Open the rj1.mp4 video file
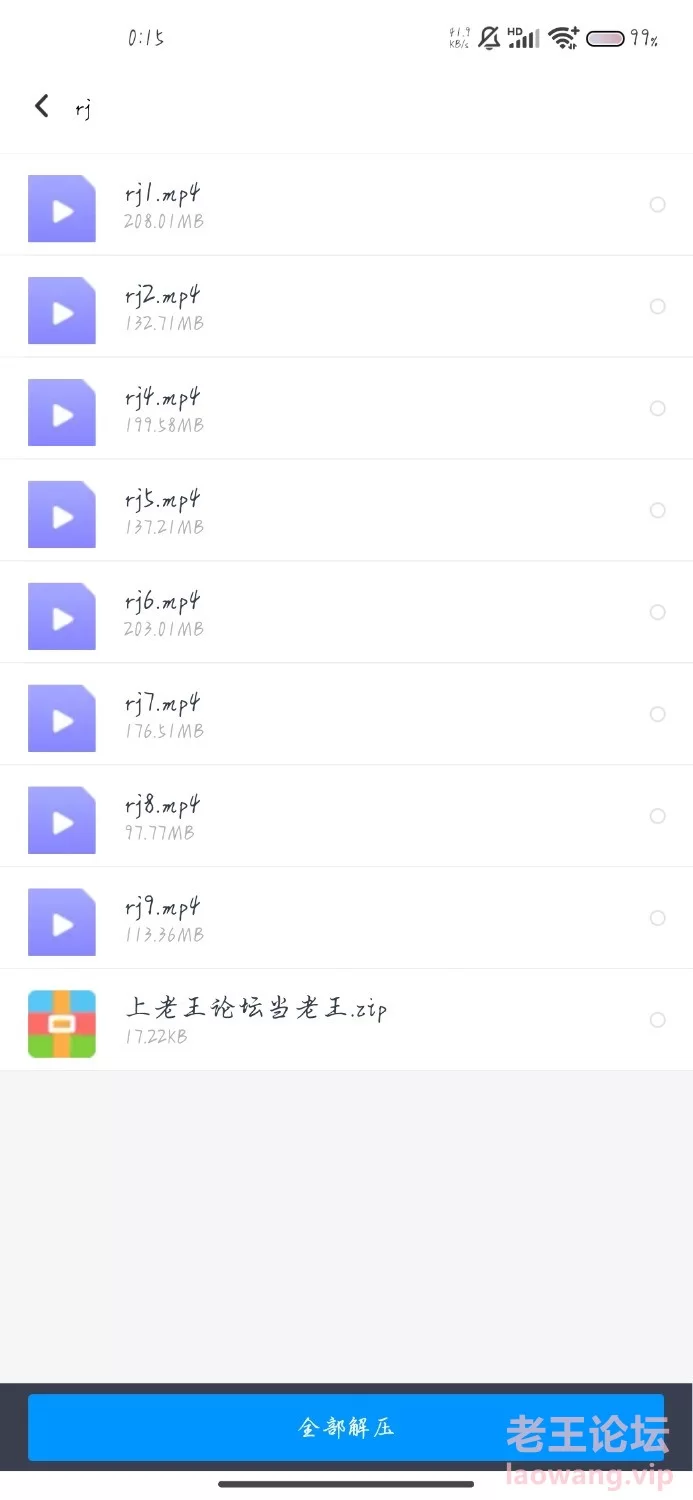Image resolution: width=693 pixels, height=1500 pixels. pyautogui.click(x=346, y=205)
